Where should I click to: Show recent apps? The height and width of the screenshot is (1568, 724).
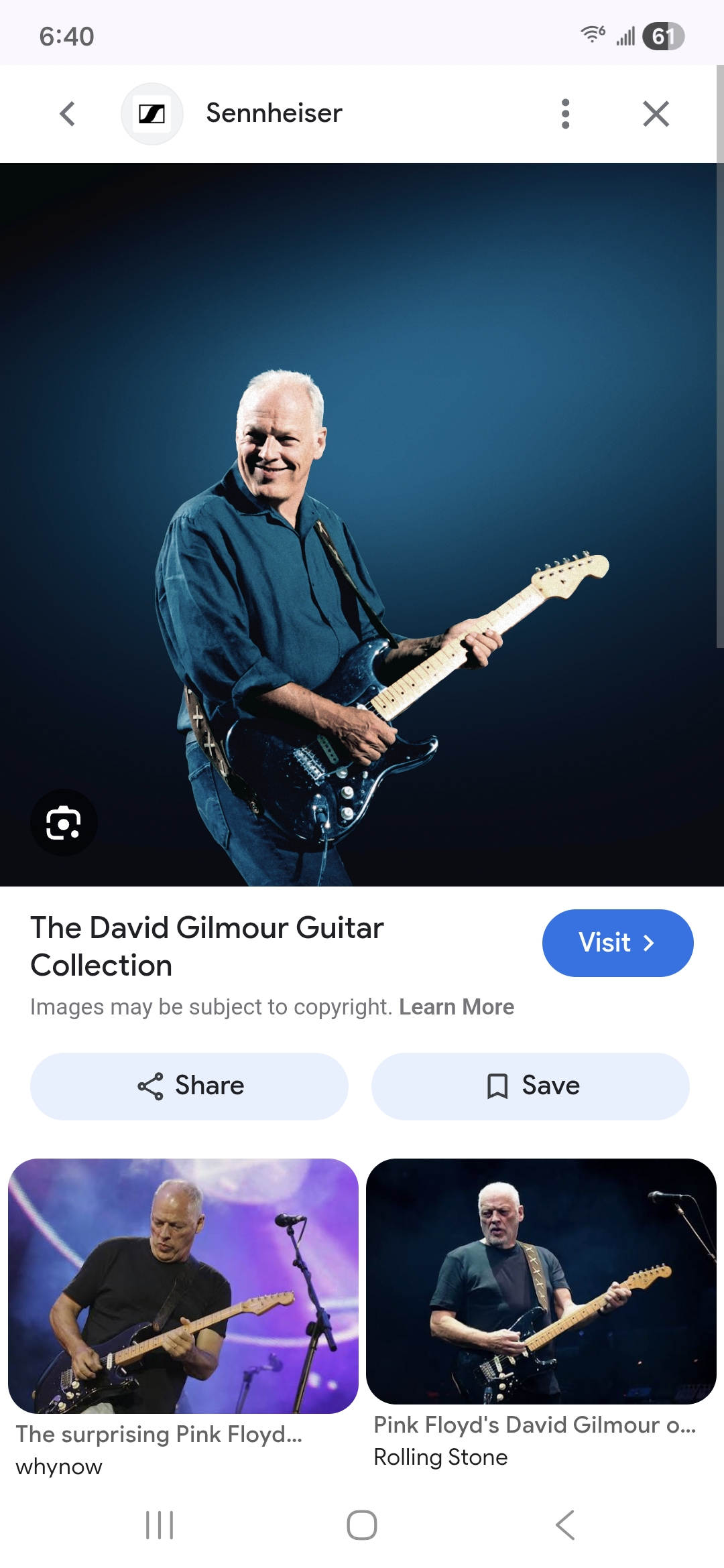tap(160, 1525)
